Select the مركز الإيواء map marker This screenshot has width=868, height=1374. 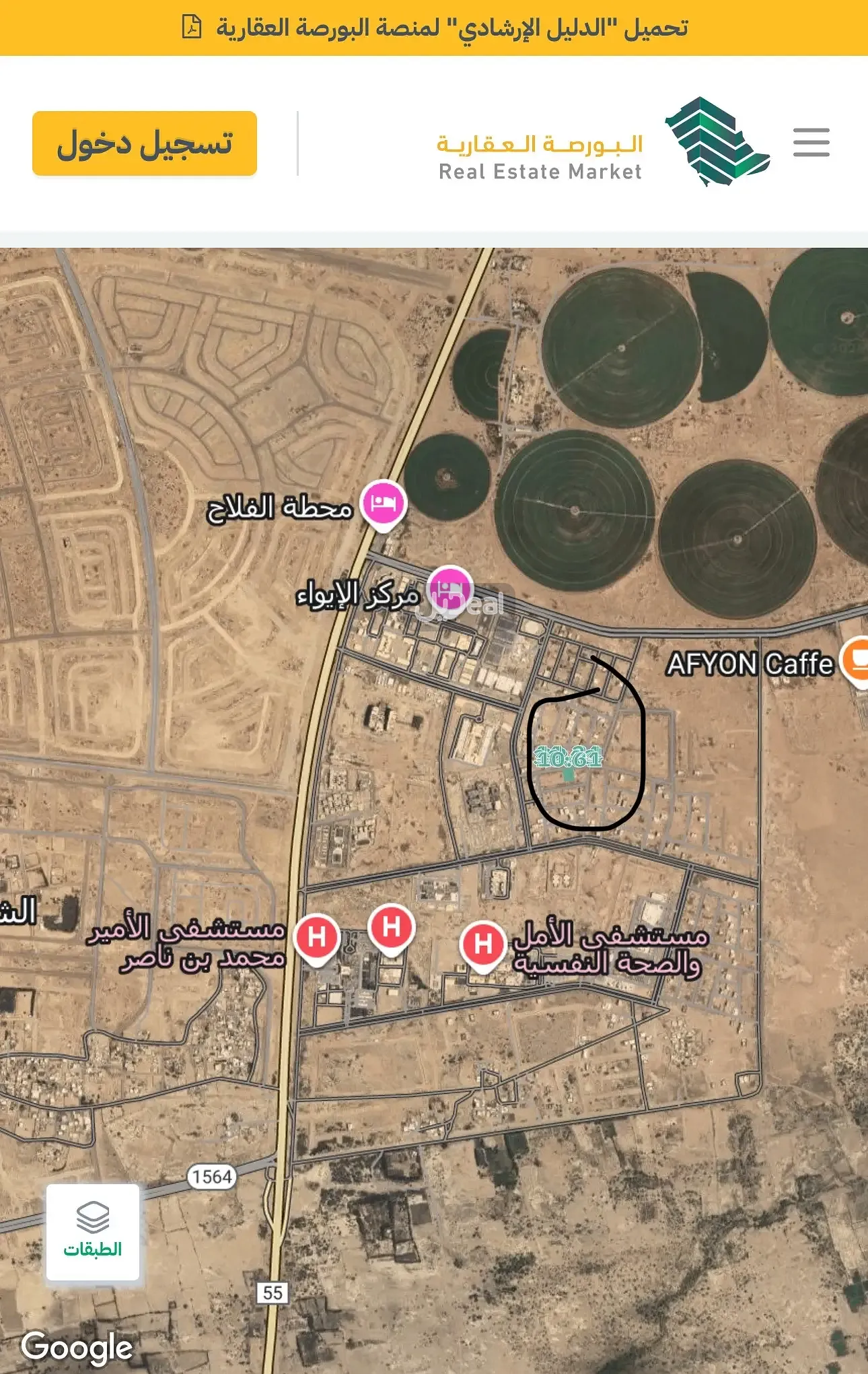coord(449,588)
